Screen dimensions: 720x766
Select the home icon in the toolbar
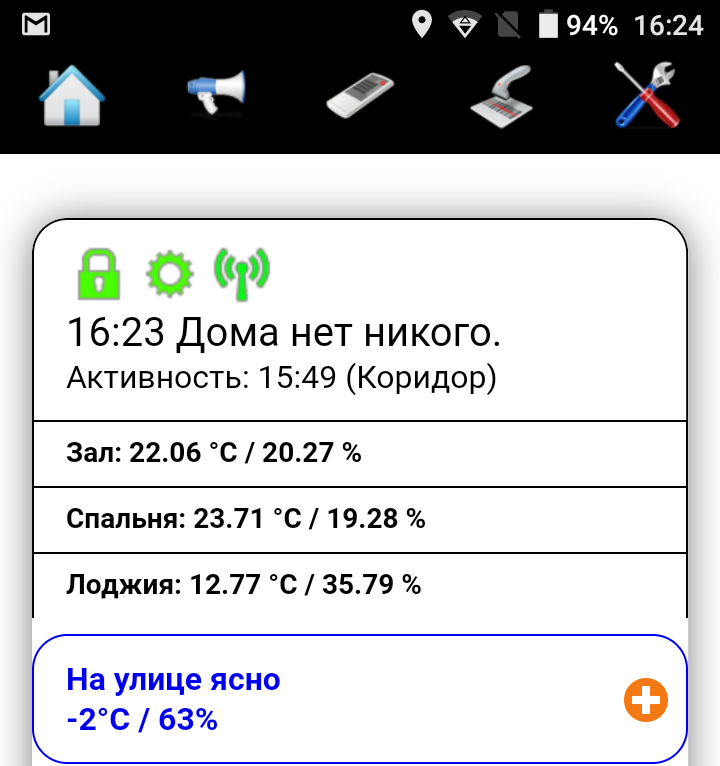point(71,96)
